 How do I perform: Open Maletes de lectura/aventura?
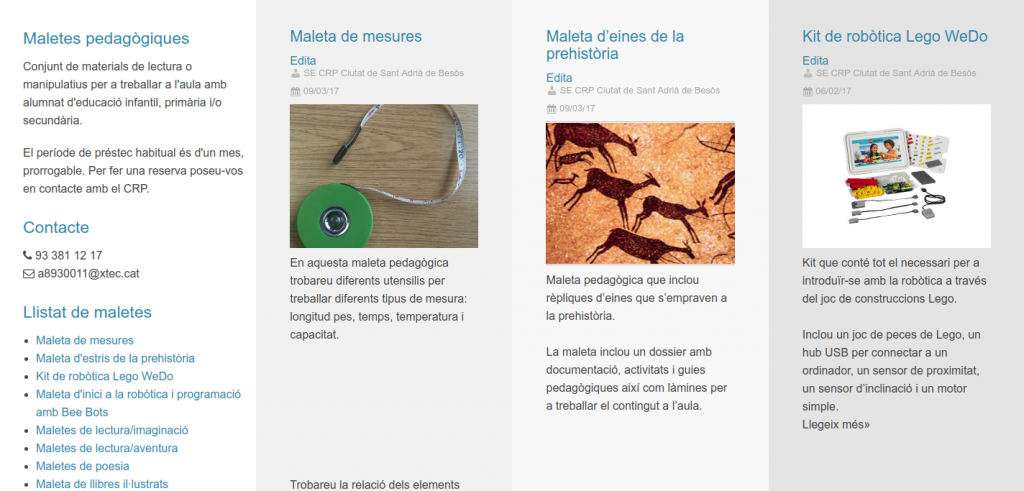pyautogui.click(x=106, y=448)
